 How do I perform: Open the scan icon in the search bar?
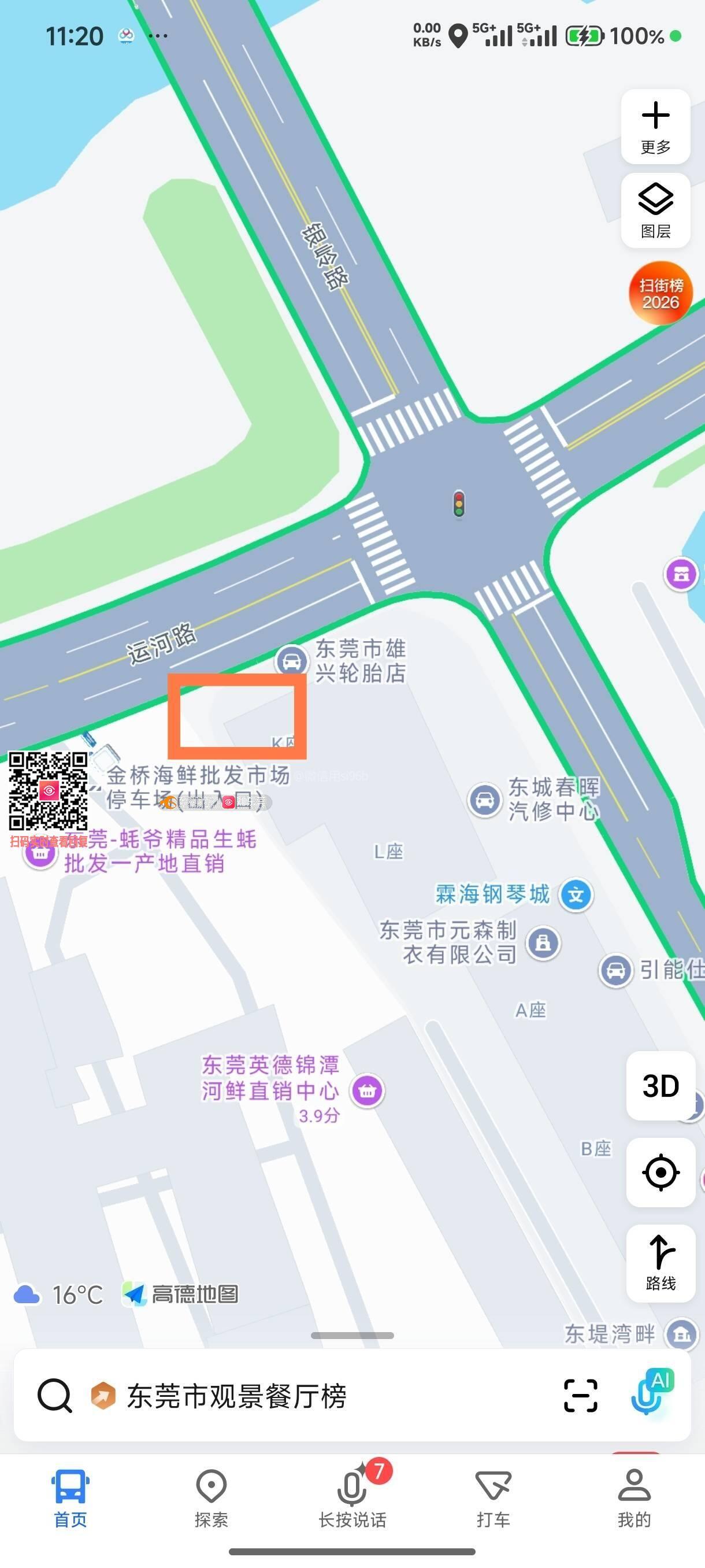(580, 1395)
